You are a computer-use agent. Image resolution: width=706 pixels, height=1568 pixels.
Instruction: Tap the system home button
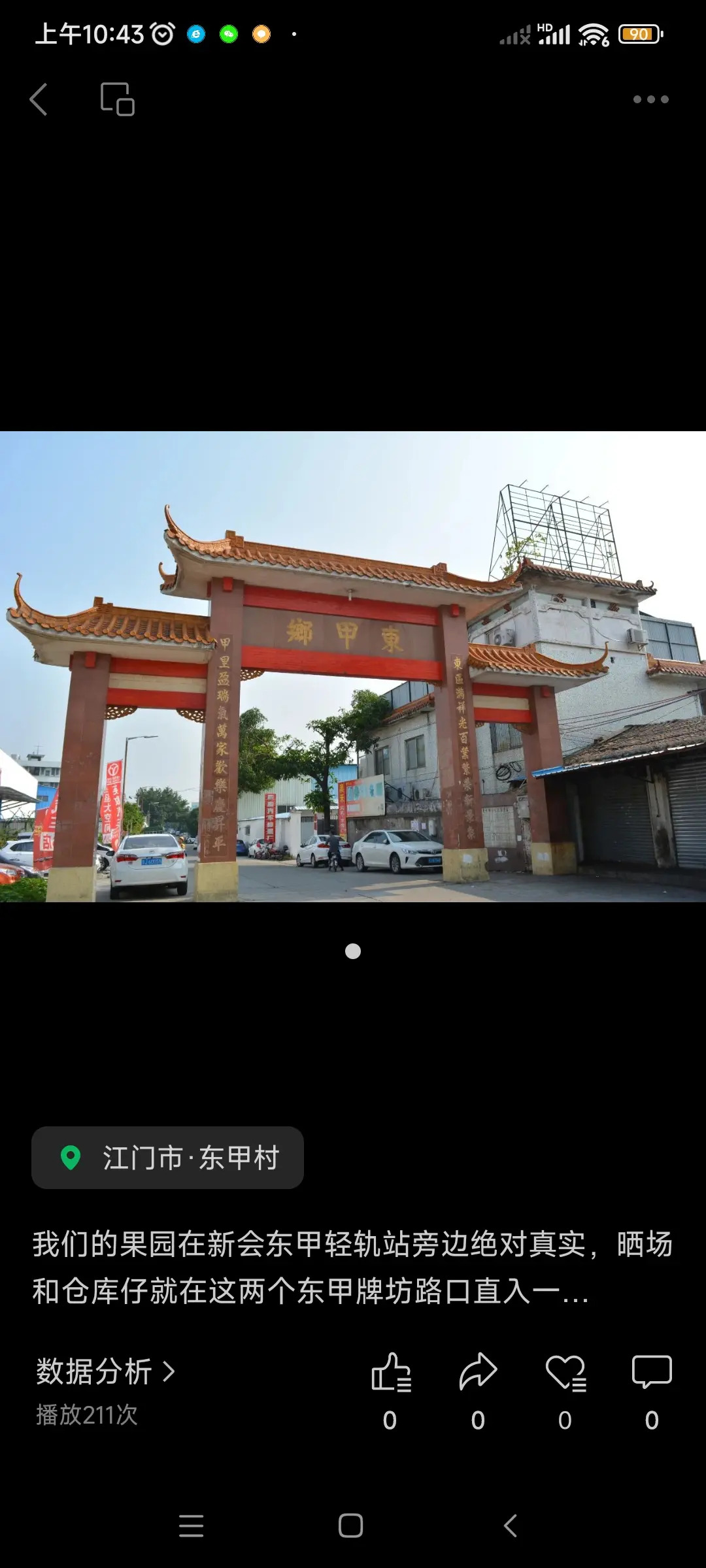(351, 1526)
